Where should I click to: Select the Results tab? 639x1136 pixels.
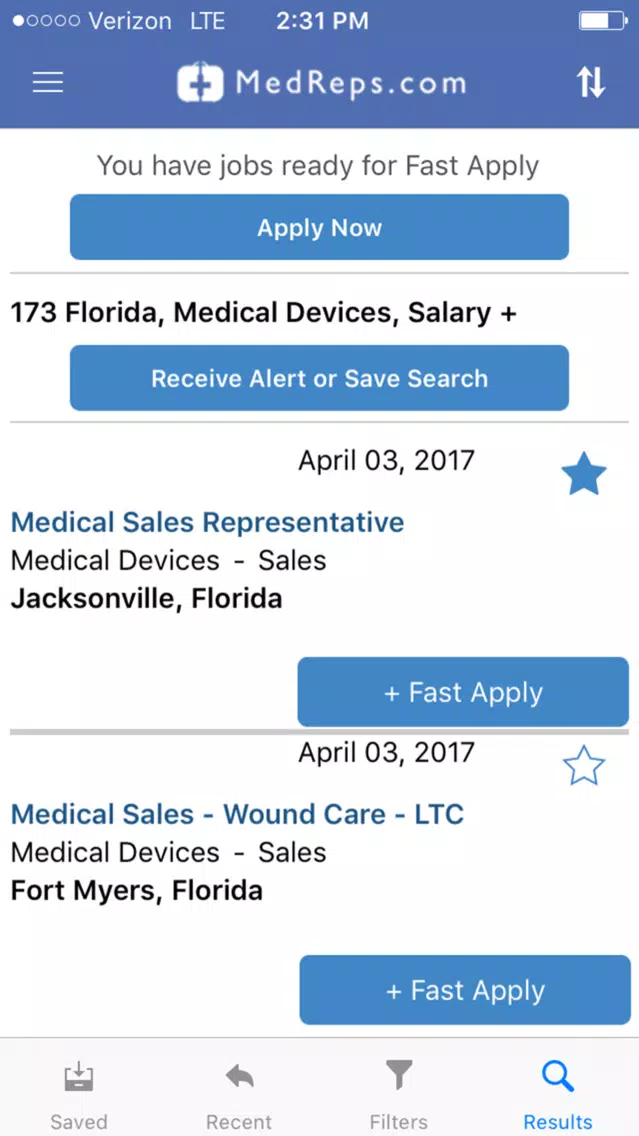point(558,1095)
